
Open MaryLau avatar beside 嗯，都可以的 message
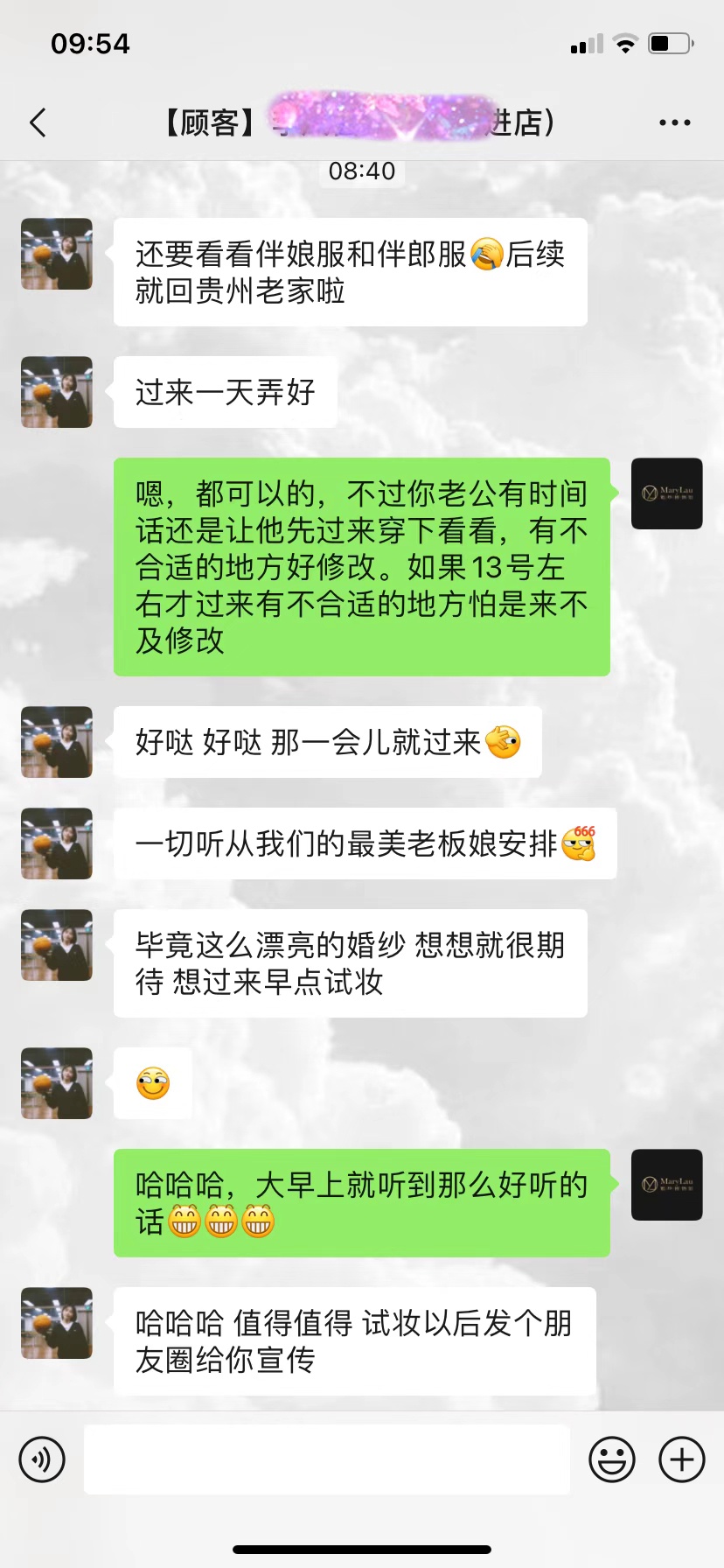point(666,493)
